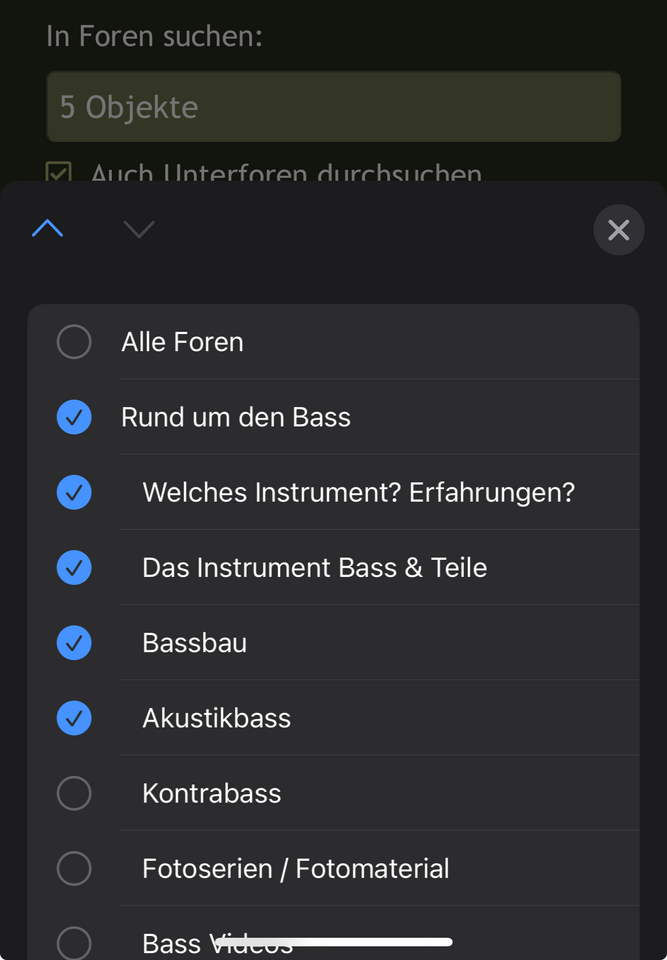Toggle Auch Unterforen durchsuchen checkbox
This screenshot has height=960, width=667.
coord(59,173)
